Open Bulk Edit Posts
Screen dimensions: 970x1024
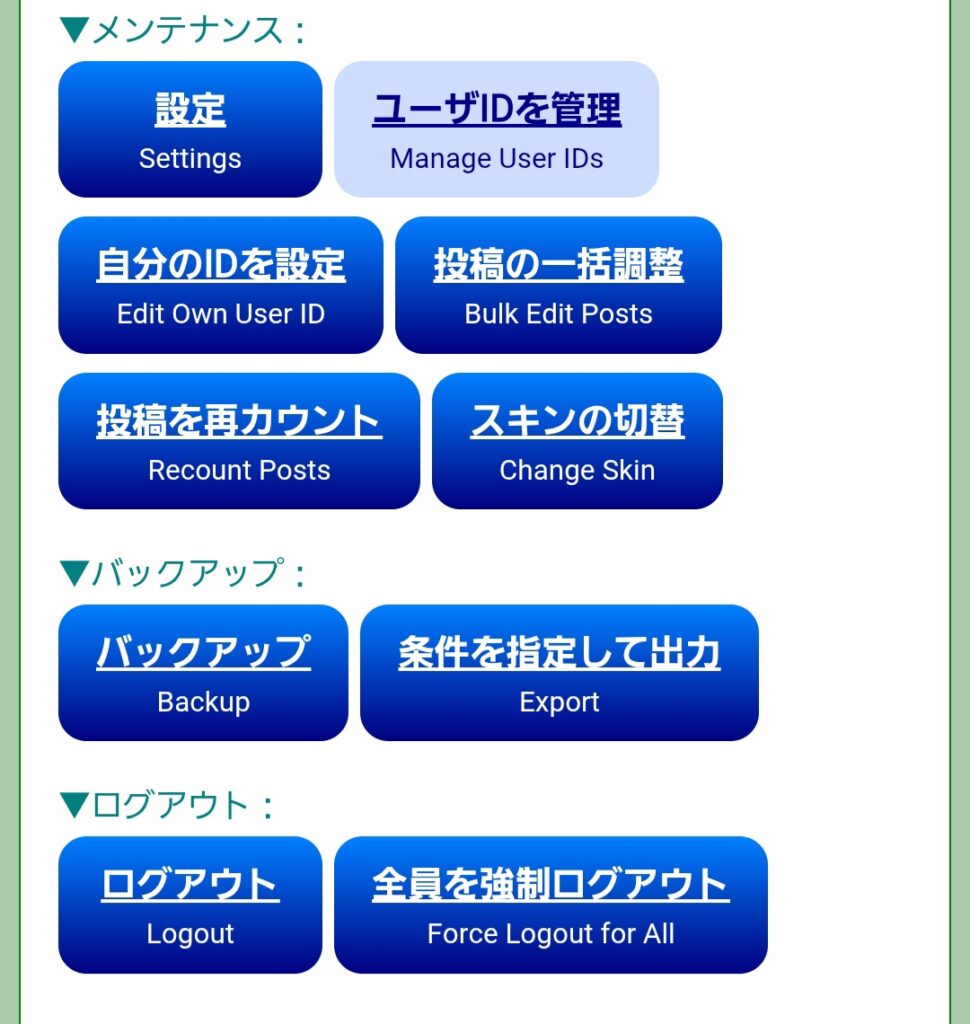pos(558,286)
